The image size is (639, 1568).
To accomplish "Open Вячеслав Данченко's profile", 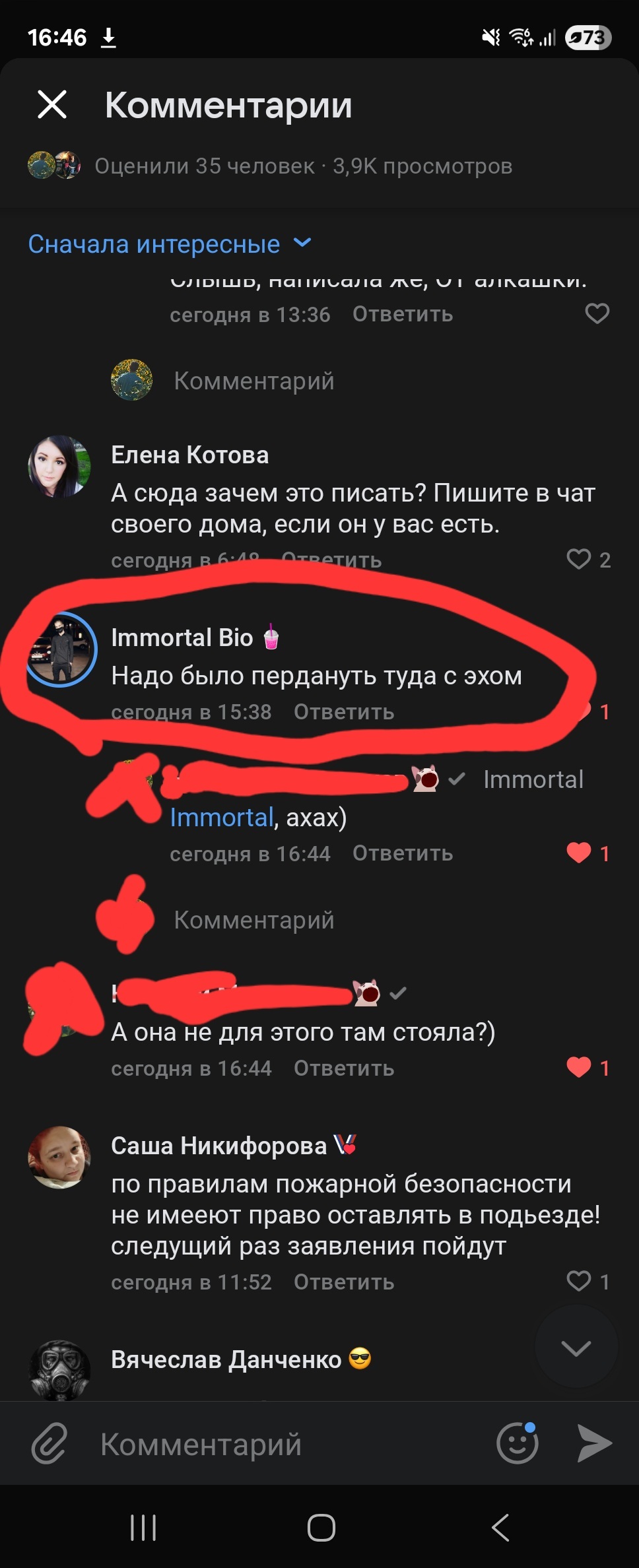I will point(59,1369).
